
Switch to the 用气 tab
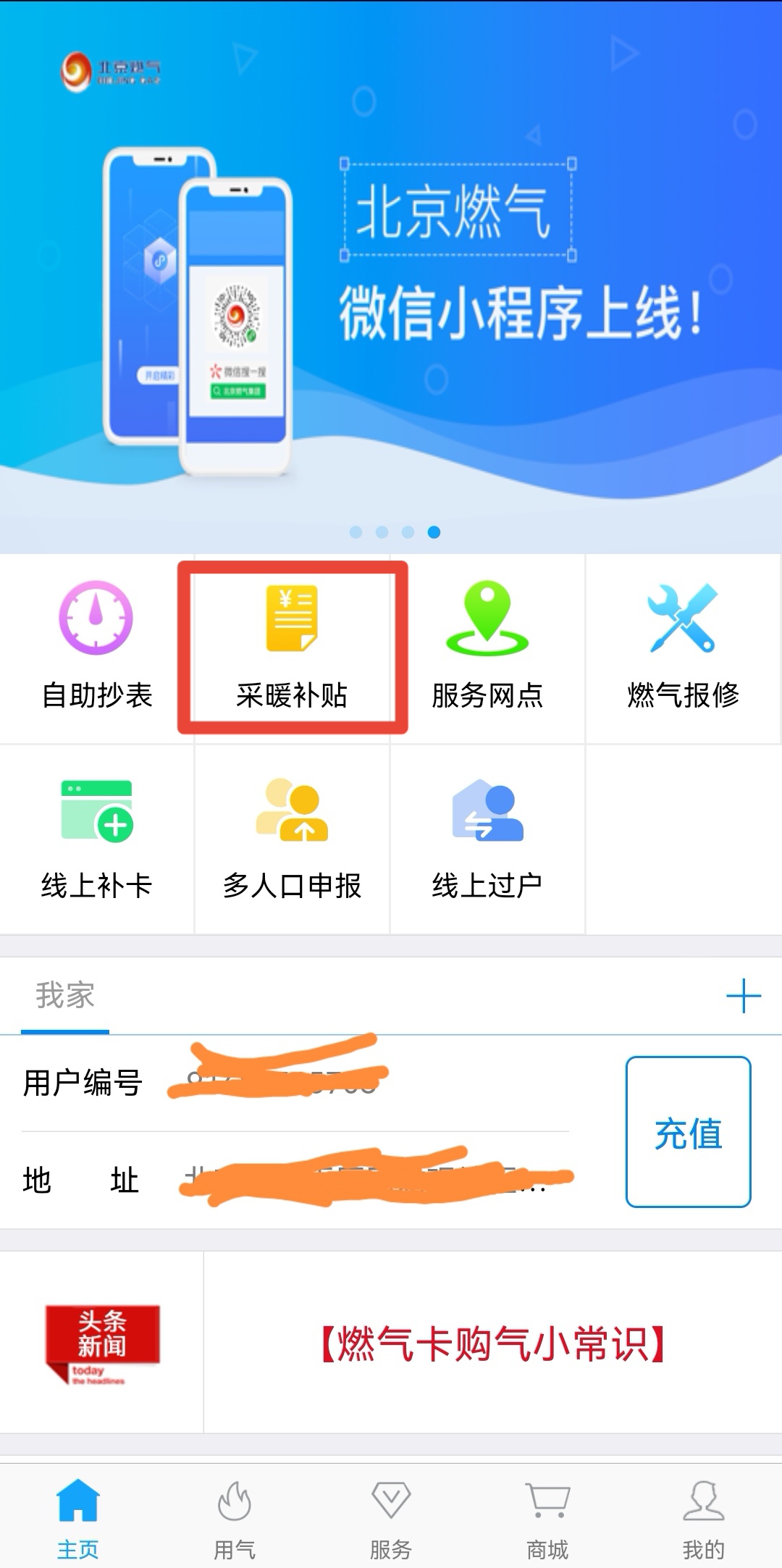(x=235, y=1519)
